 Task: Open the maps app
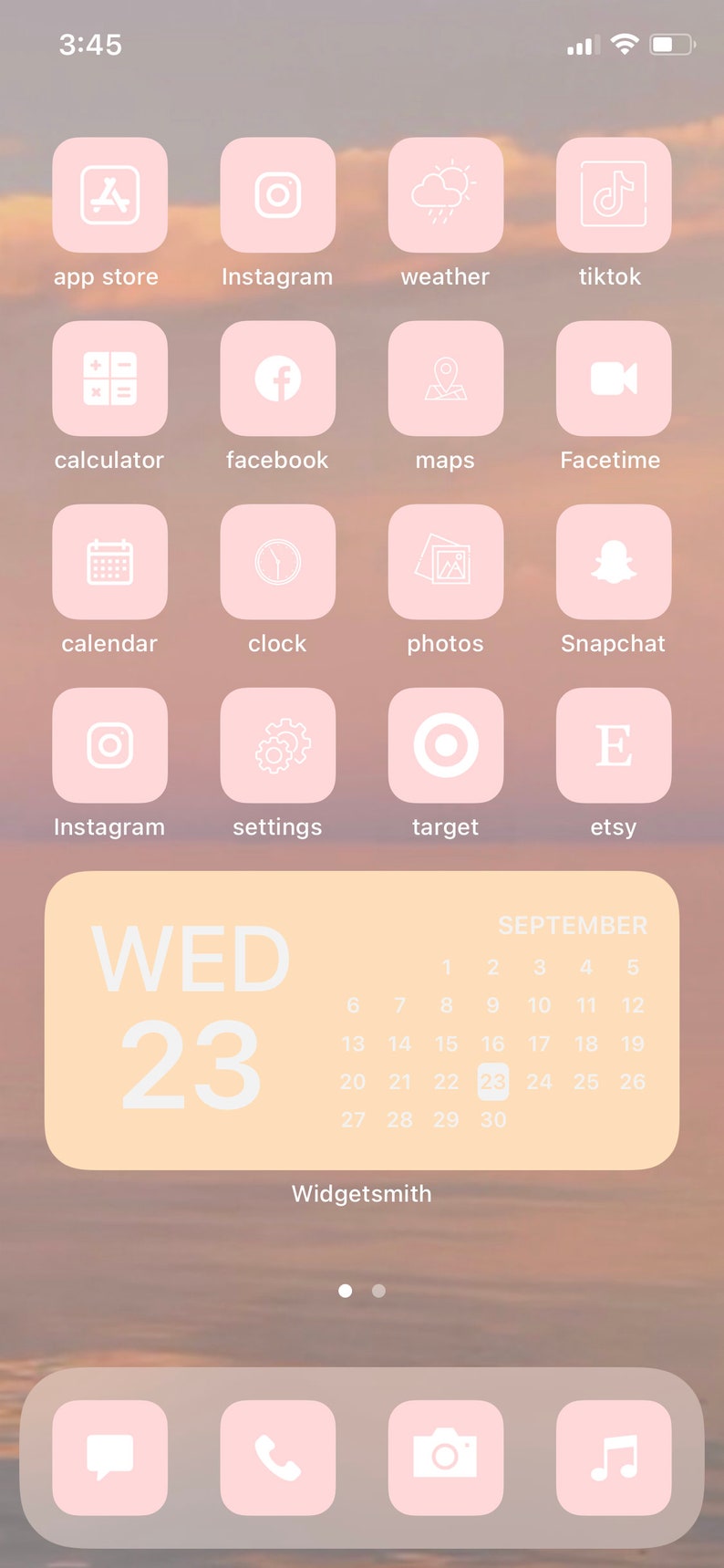click(446, 379)
